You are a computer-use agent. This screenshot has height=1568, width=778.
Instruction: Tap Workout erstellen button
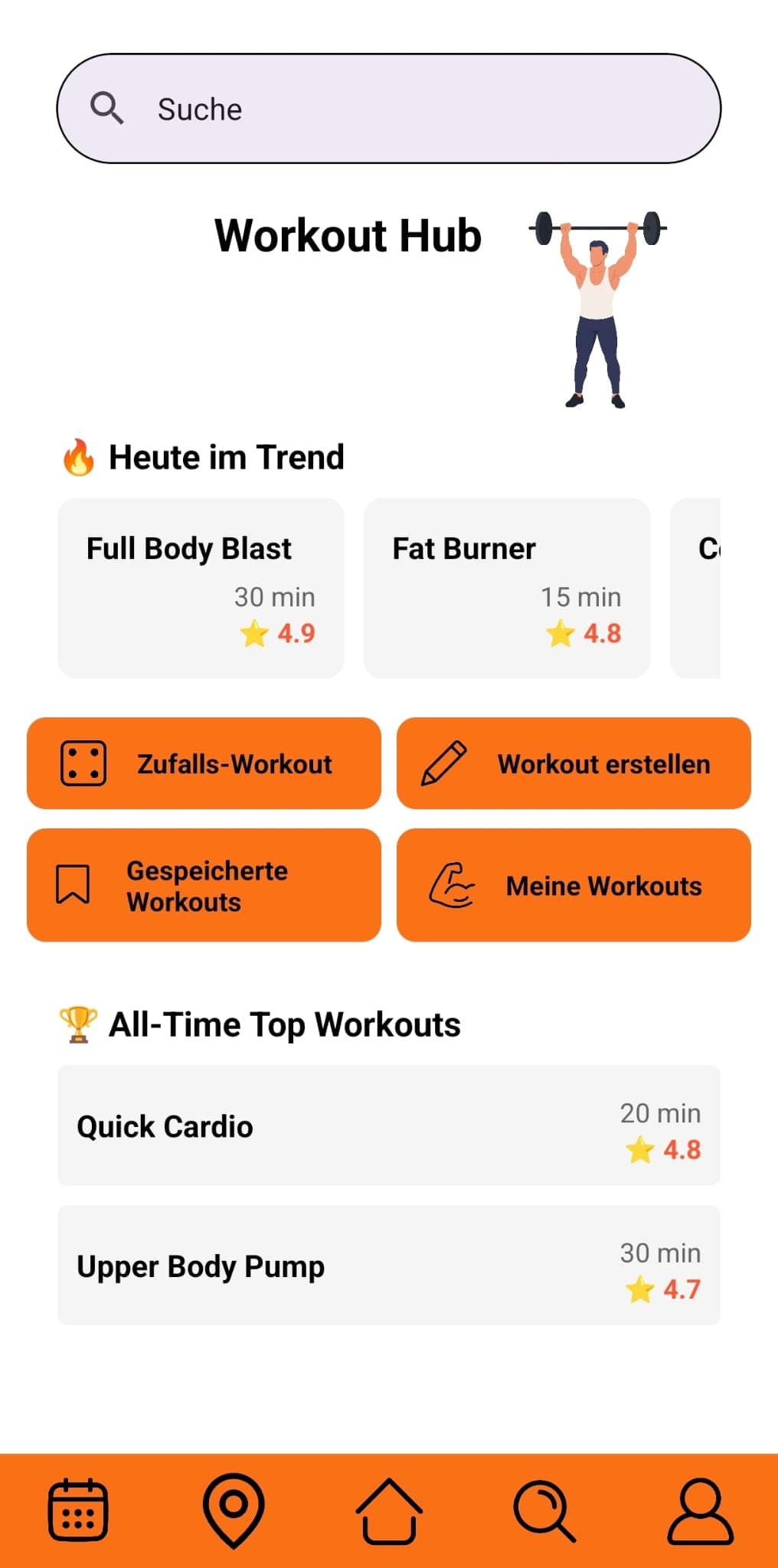(x=574, y=763)
